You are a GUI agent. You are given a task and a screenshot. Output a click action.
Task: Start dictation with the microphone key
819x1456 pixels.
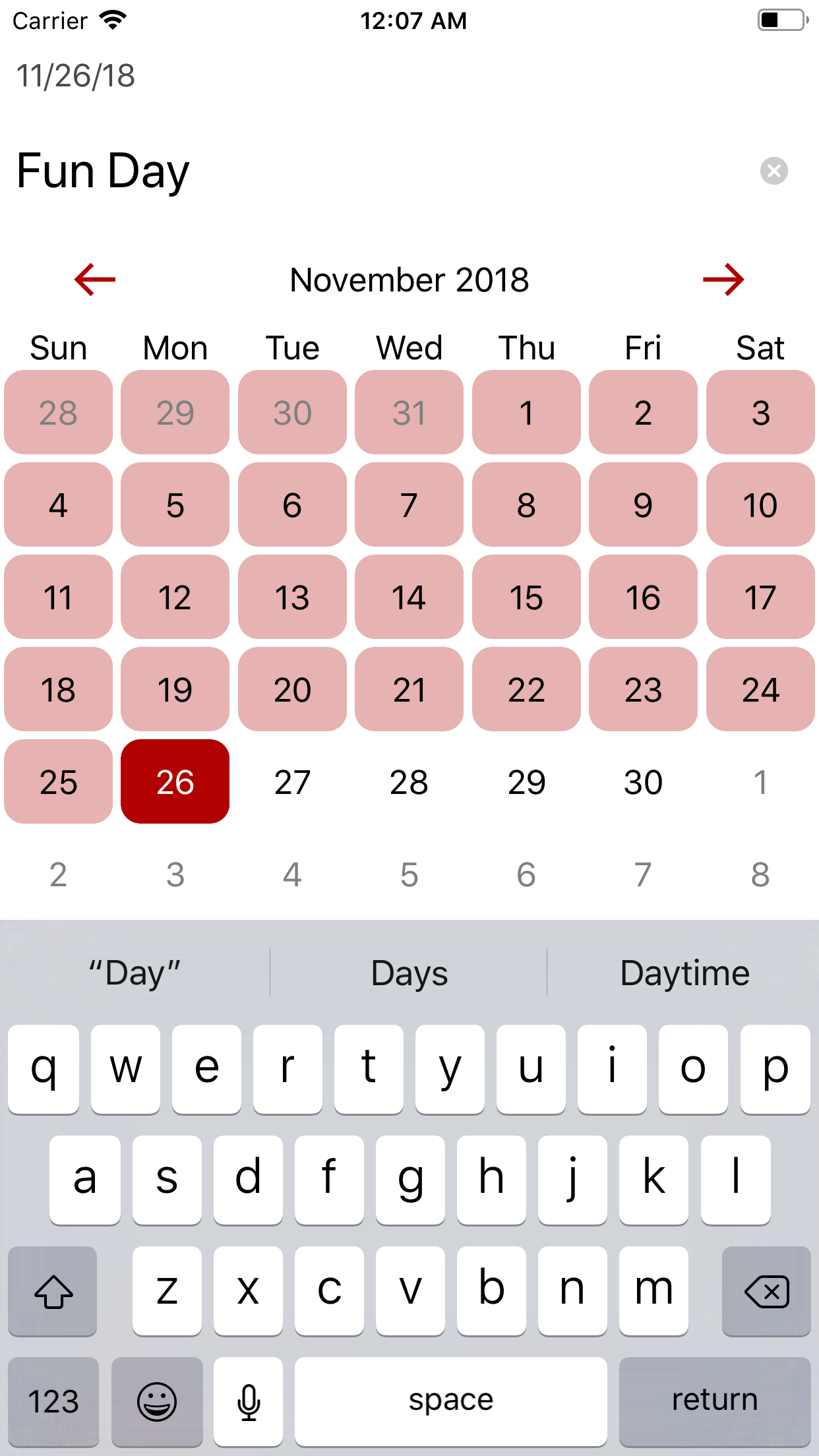tap(249, 1401)
